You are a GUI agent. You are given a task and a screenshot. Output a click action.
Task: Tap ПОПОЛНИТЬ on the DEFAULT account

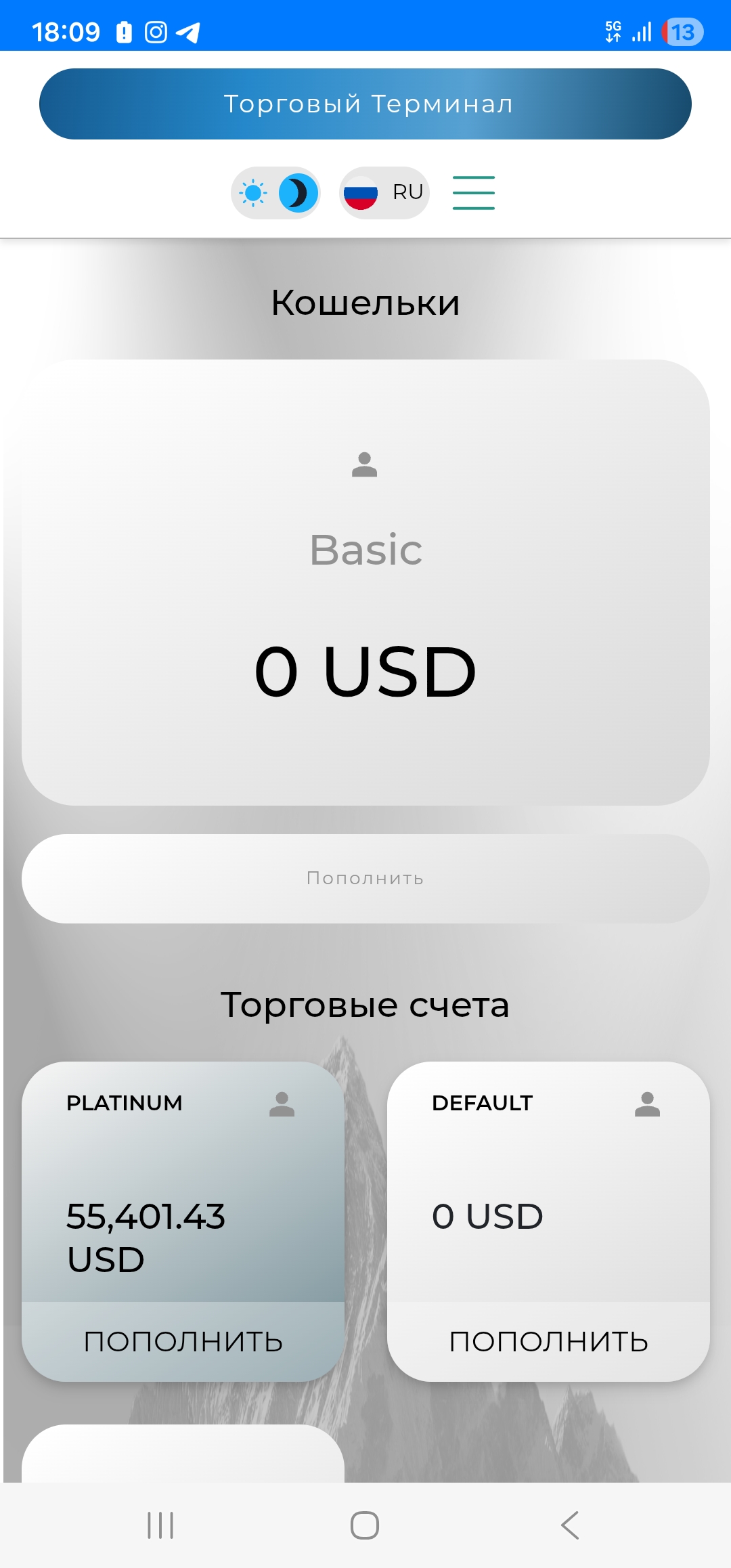[548, 1342]
